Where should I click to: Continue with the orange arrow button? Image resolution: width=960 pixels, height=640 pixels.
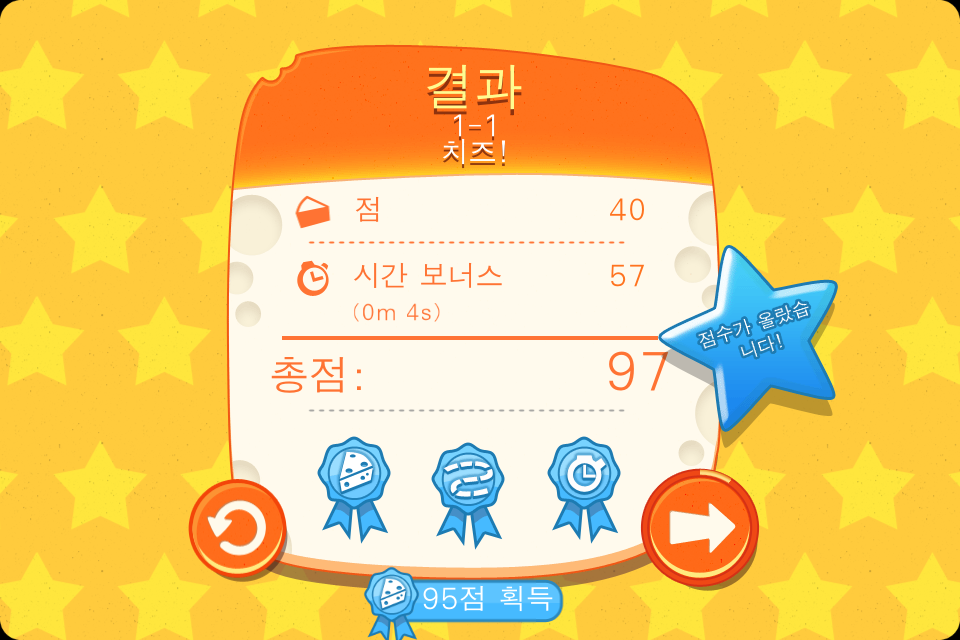[x=700, y=527]
